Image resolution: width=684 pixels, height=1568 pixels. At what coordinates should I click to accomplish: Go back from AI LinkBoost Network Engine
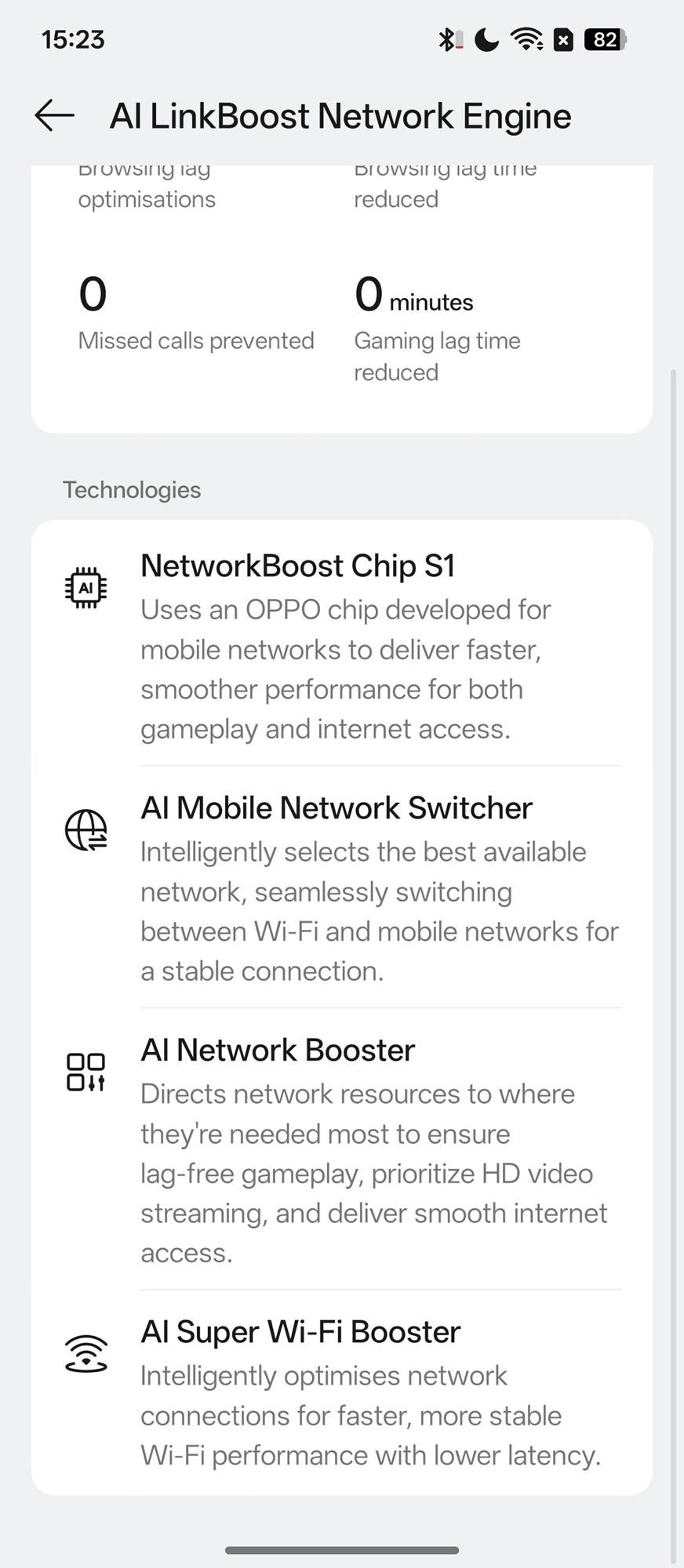(x=55, y=116)
